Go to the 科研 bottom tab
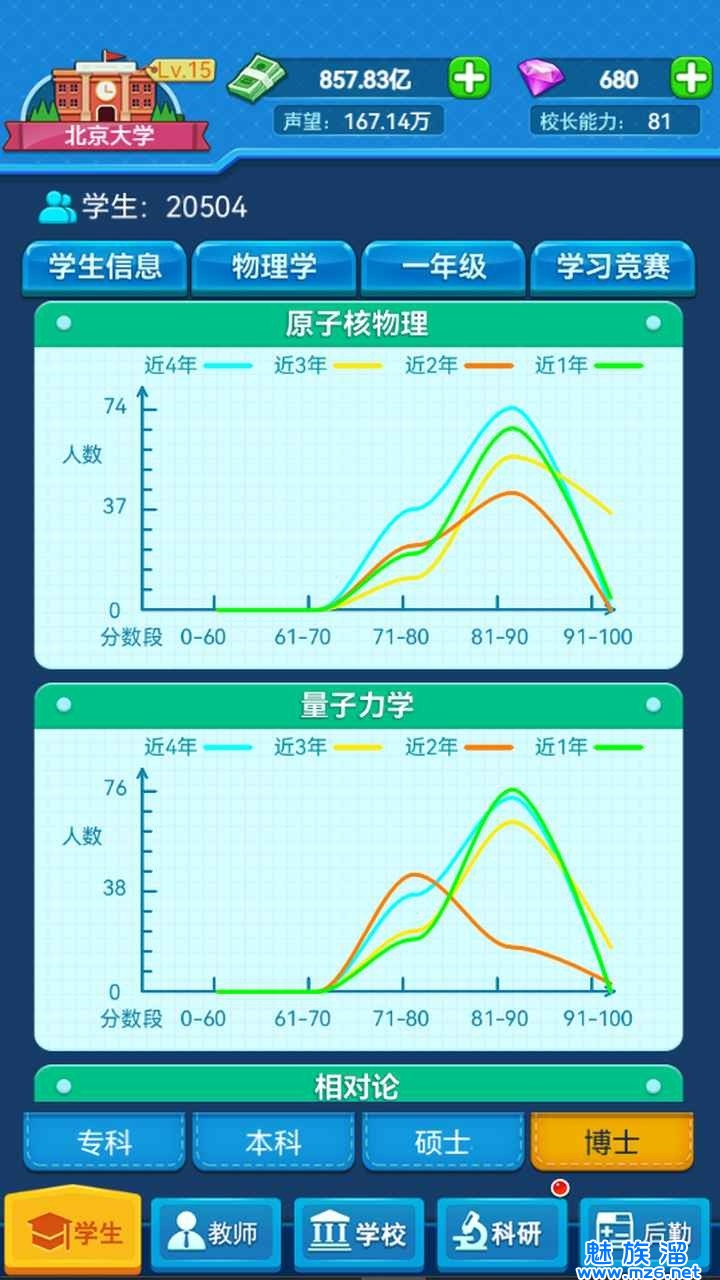 502,1234
